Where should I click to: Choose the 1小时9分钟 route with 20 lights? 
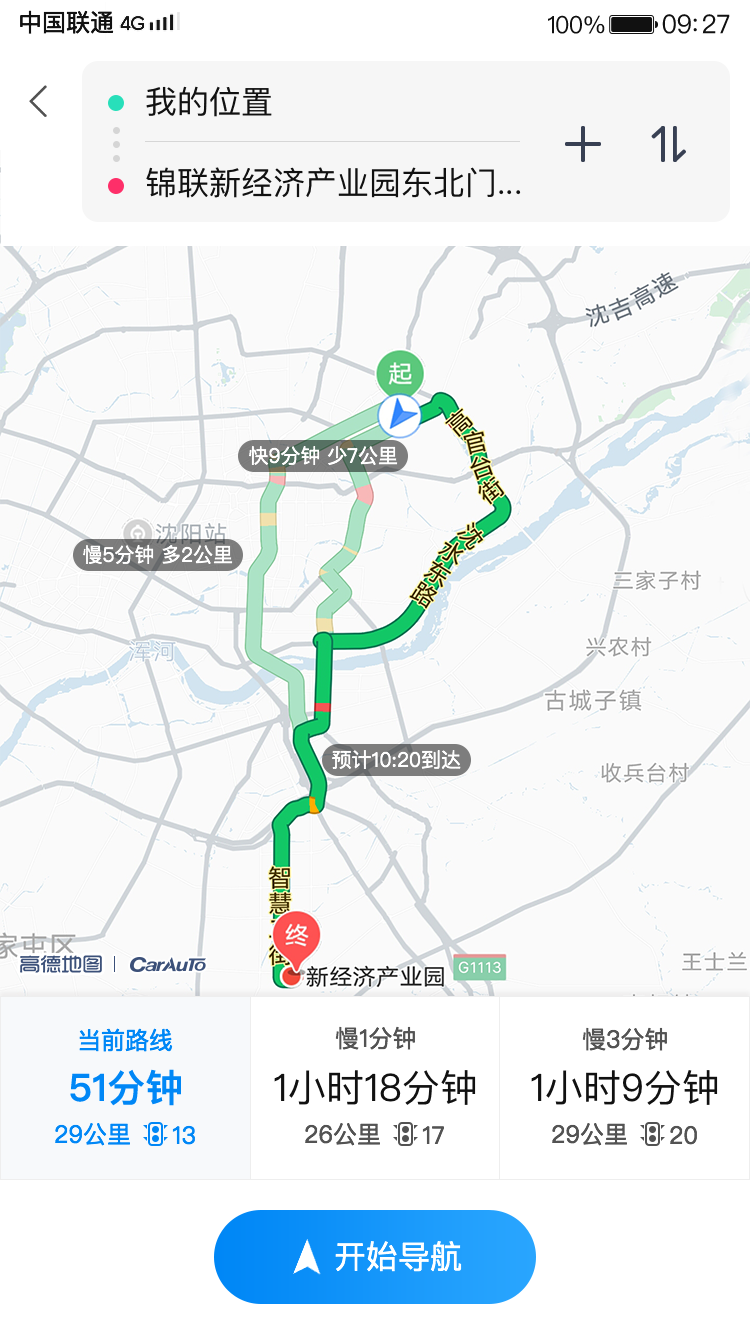point(624,1088)
